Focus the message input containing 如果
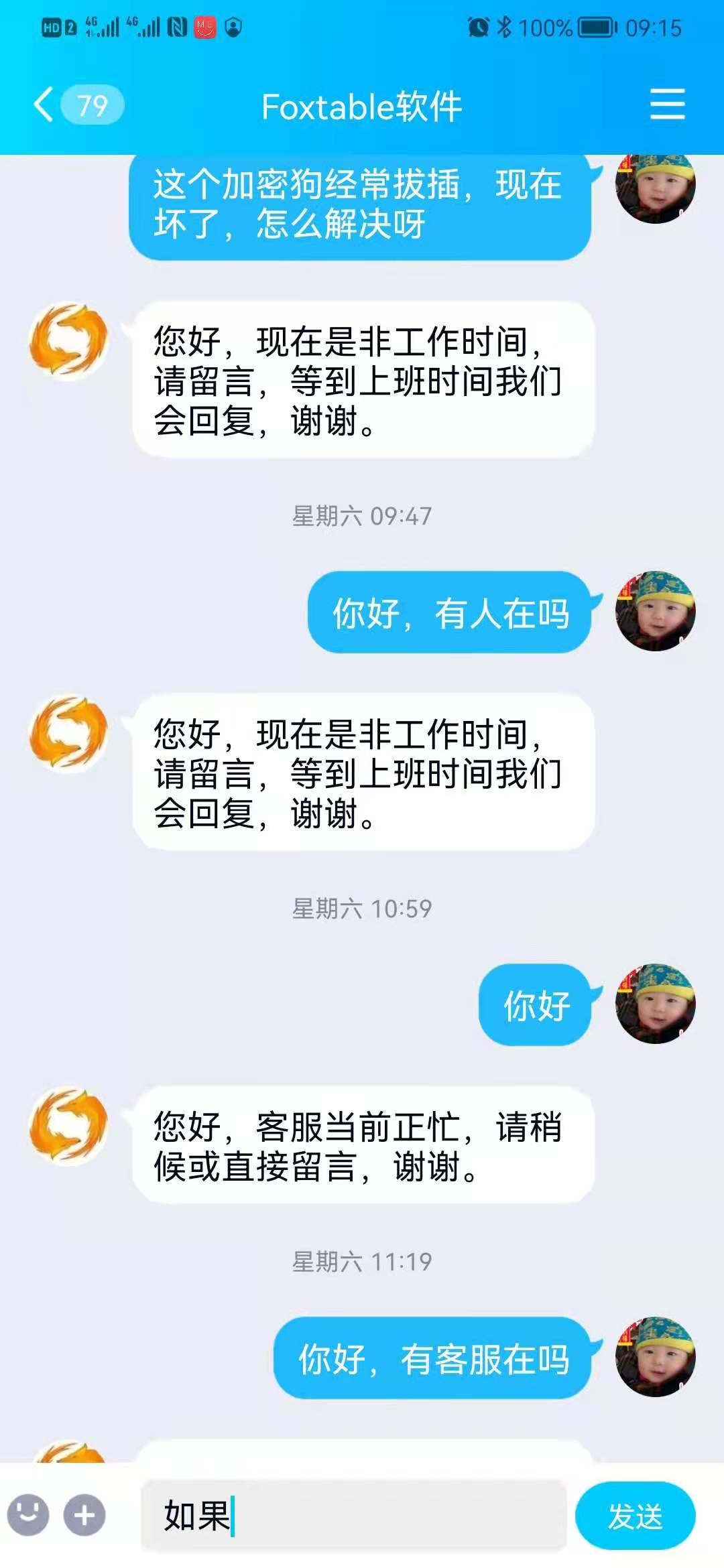The image size is (724, 1568). [354, 1515]
